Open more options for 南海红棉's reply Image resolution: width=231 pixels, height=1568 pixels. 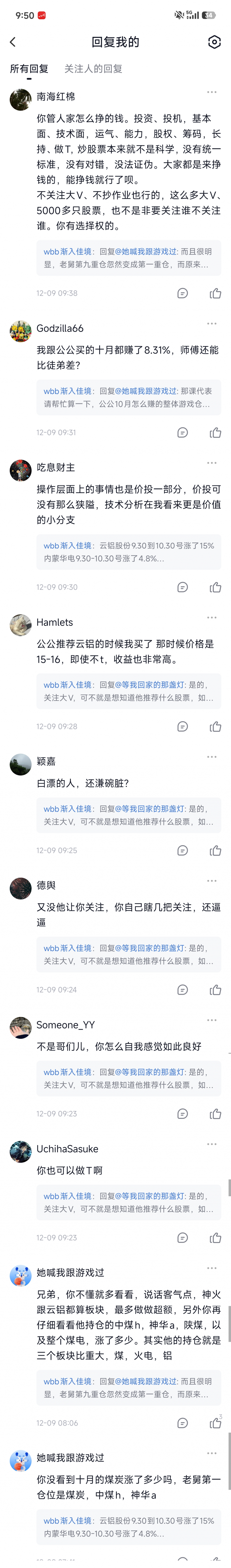[x=212, y=93]
